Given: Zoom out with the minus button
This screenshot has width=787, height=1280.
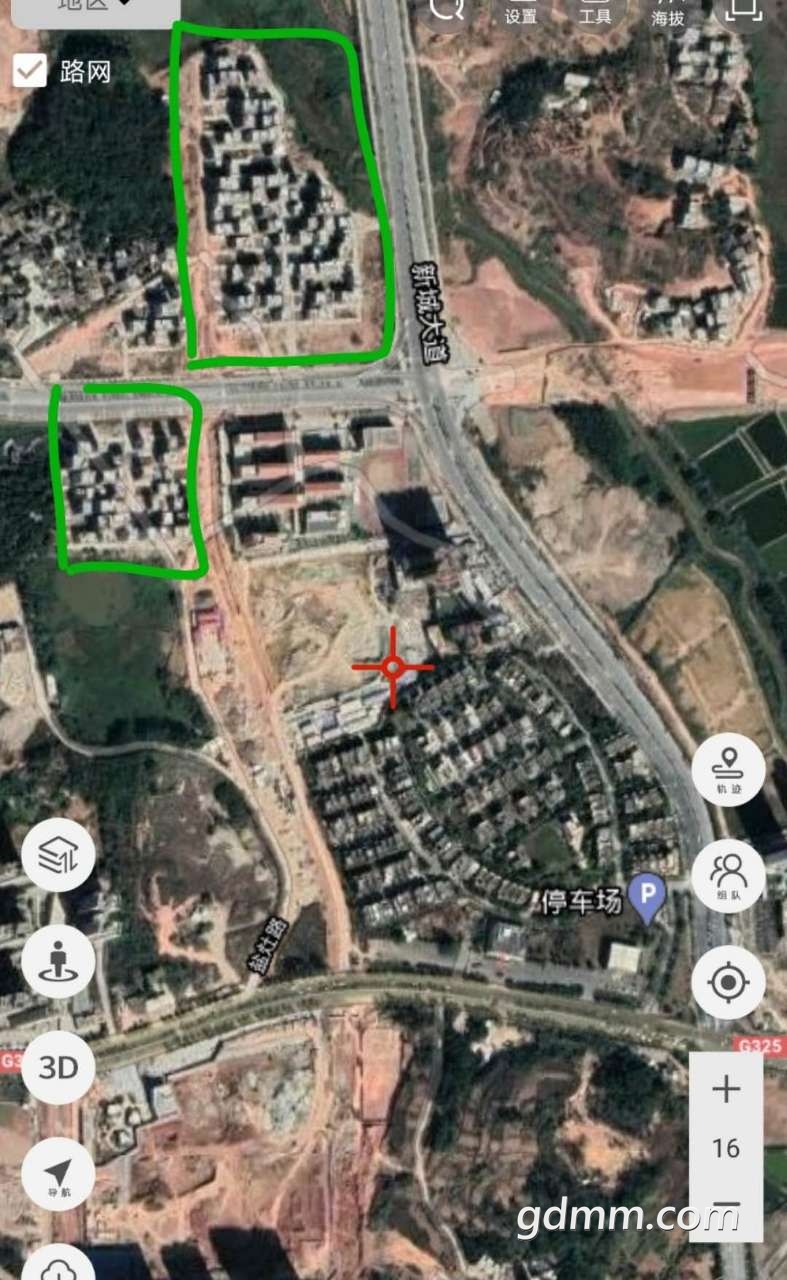Looking at the screenshot, I should click(726, 1205).
